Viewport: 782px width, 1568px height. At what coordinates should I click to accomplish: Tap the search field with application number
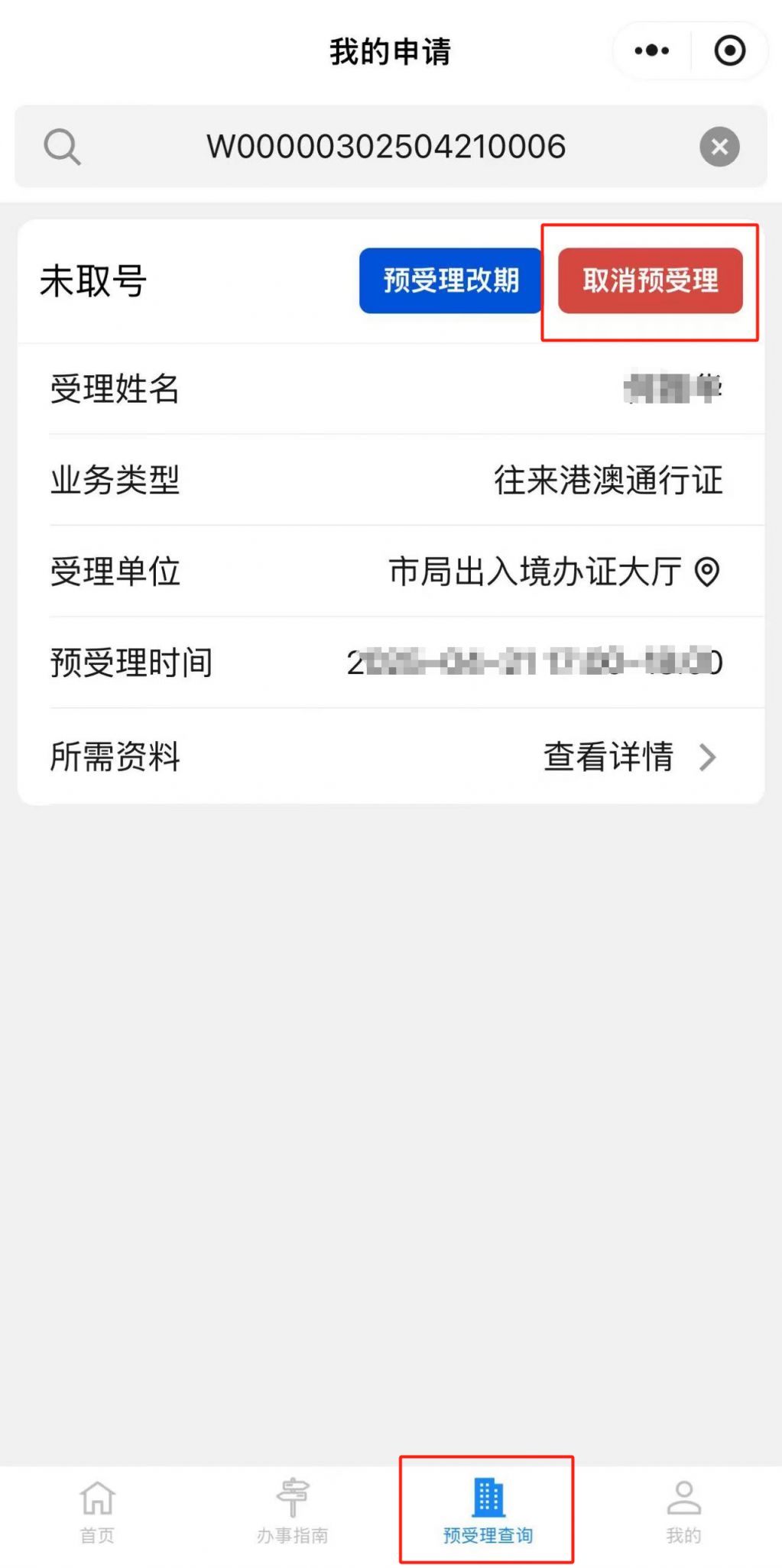pyautogui.click(x=386, y=147)
